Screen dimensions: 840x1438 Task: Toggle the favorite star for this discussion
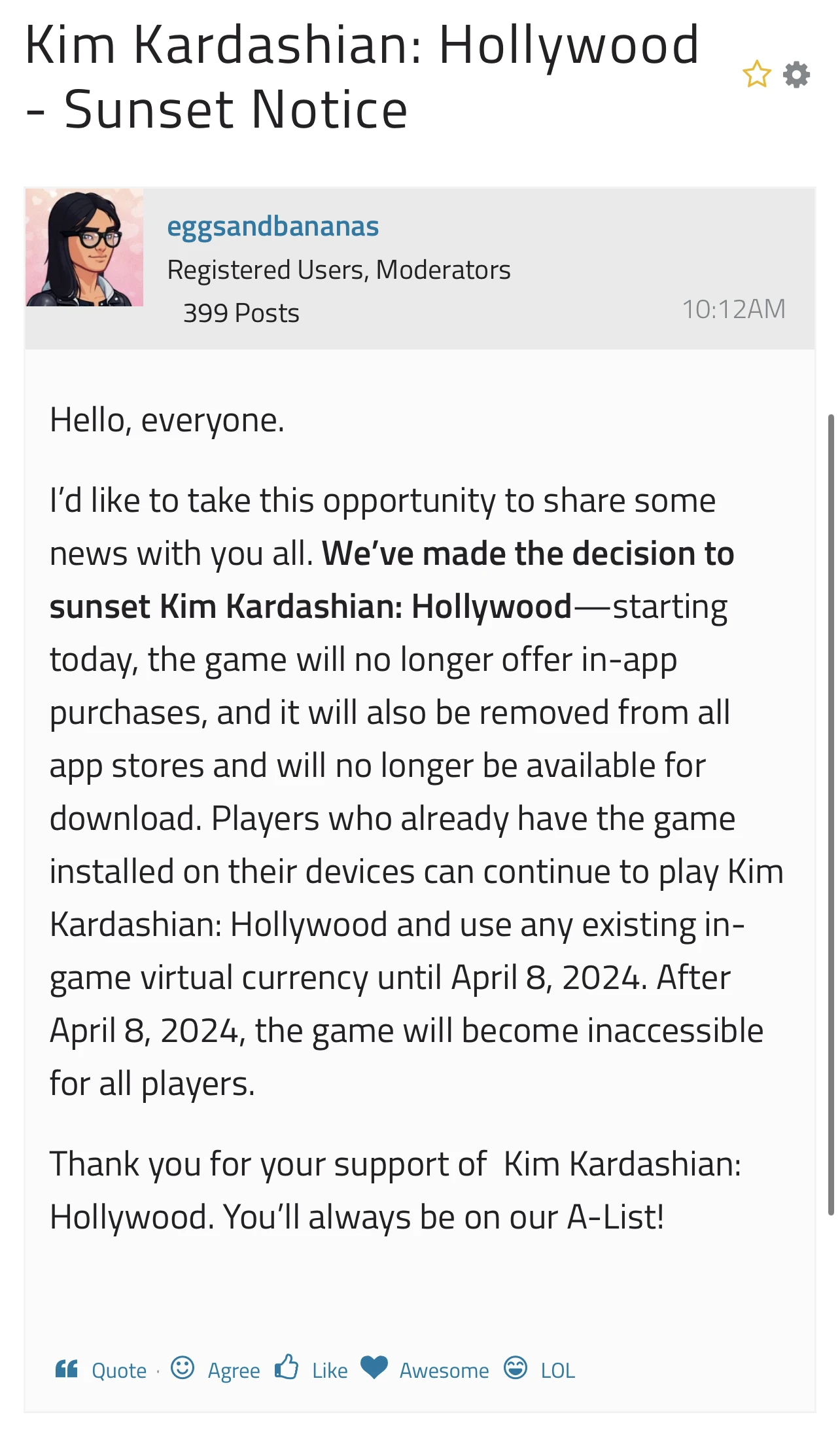click(757, 74)
